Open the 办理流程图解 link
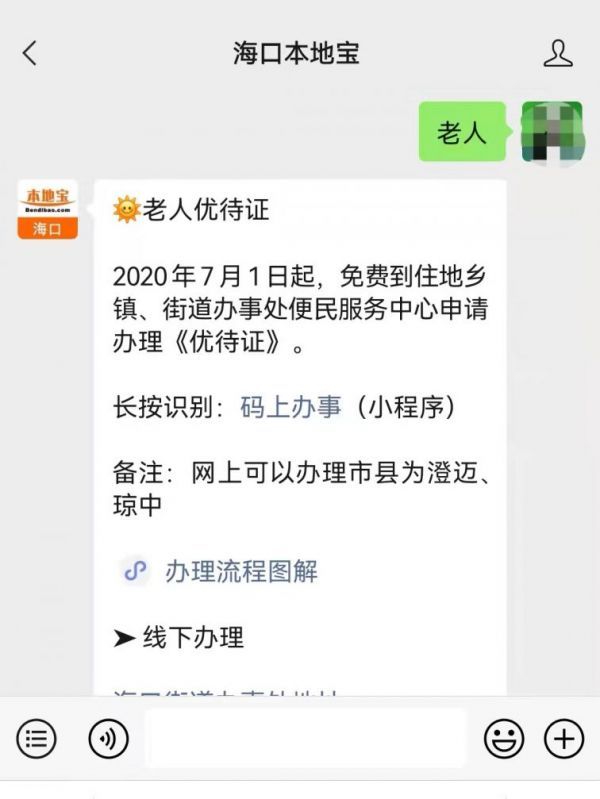Viewport: 600px width, 799px height. (x=241, y=572)
